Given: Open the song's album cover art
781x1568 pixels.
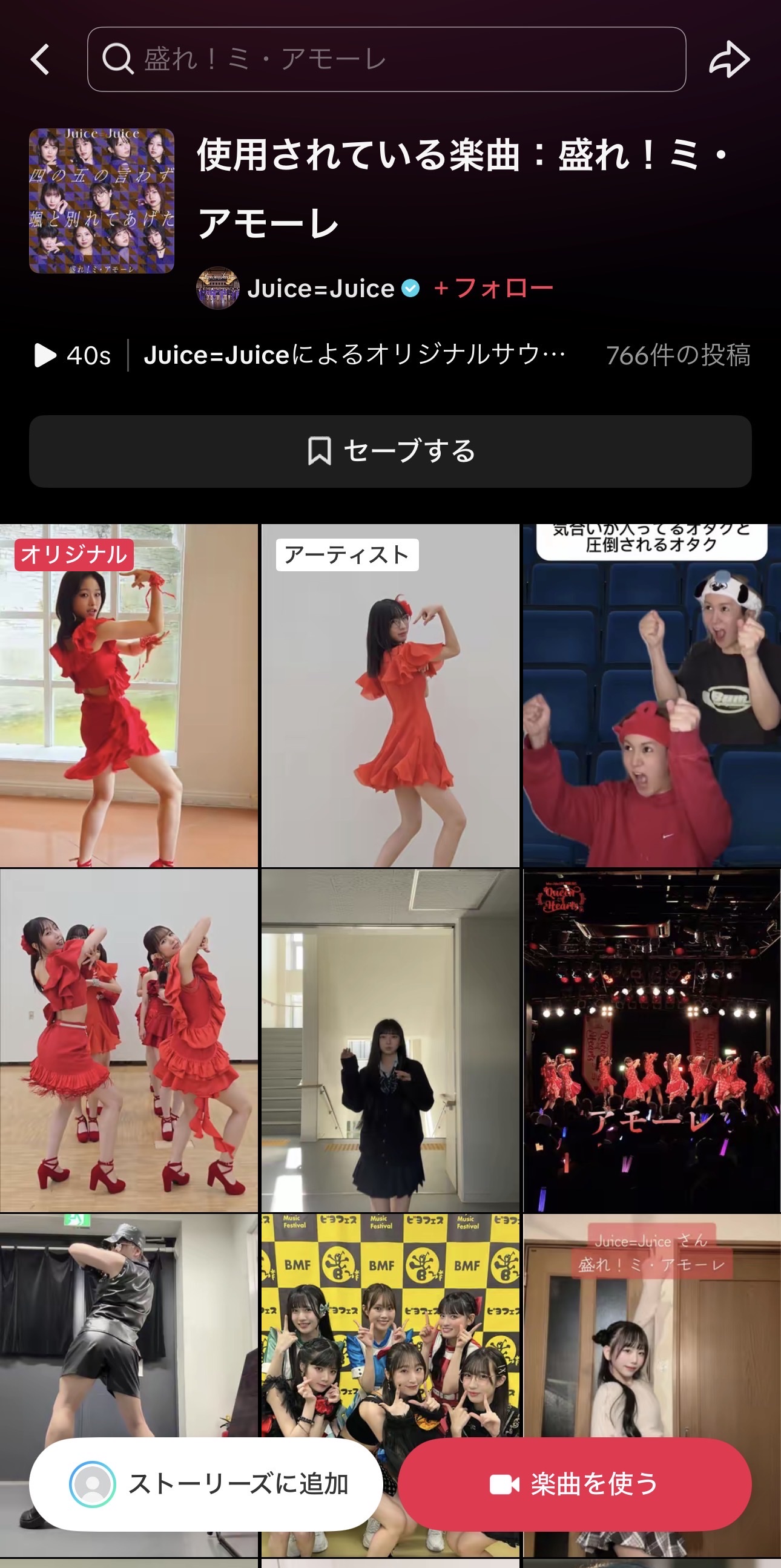Looking at the screenshot, I should [x=102, y=201].
